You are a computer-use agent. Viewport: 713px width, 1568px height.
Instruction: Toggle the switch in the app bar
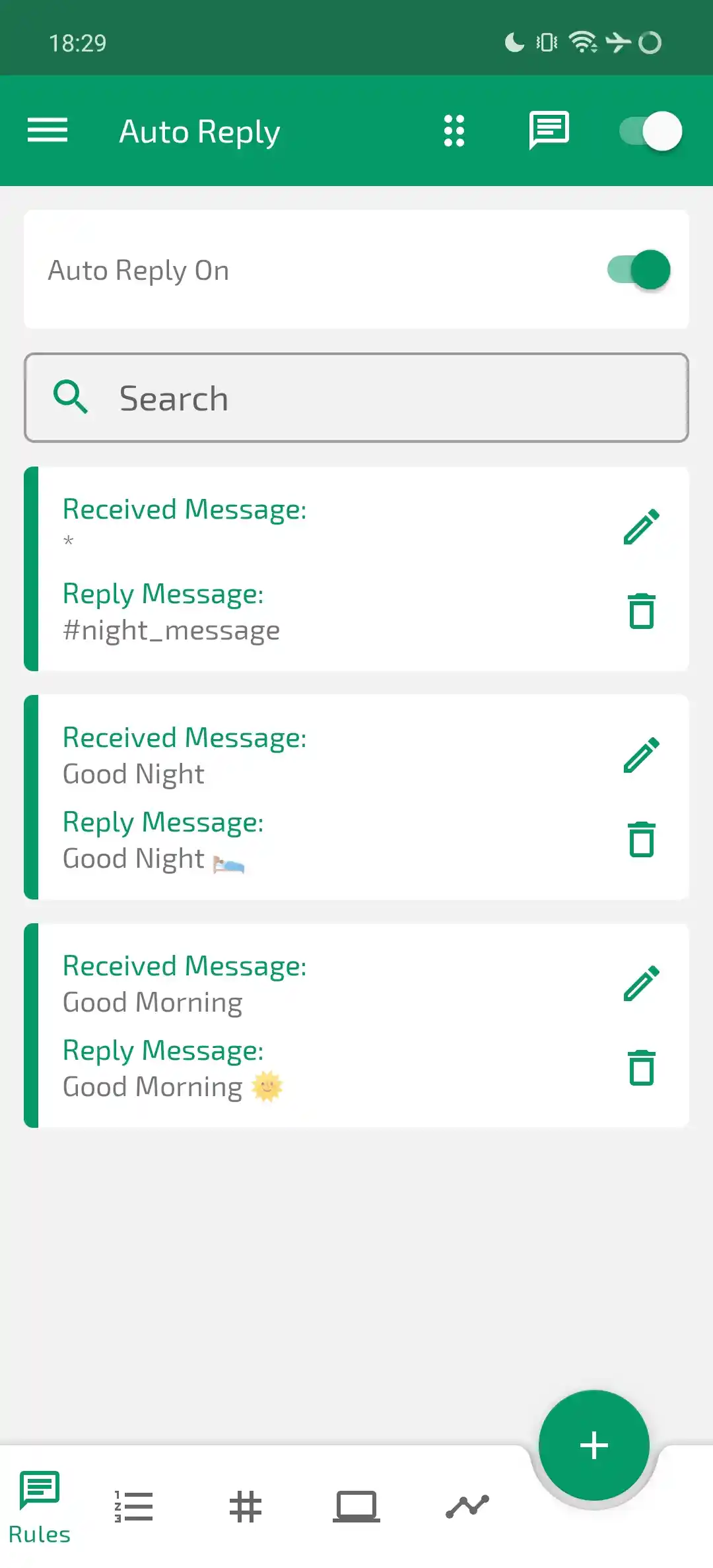(x=650, y=131)
